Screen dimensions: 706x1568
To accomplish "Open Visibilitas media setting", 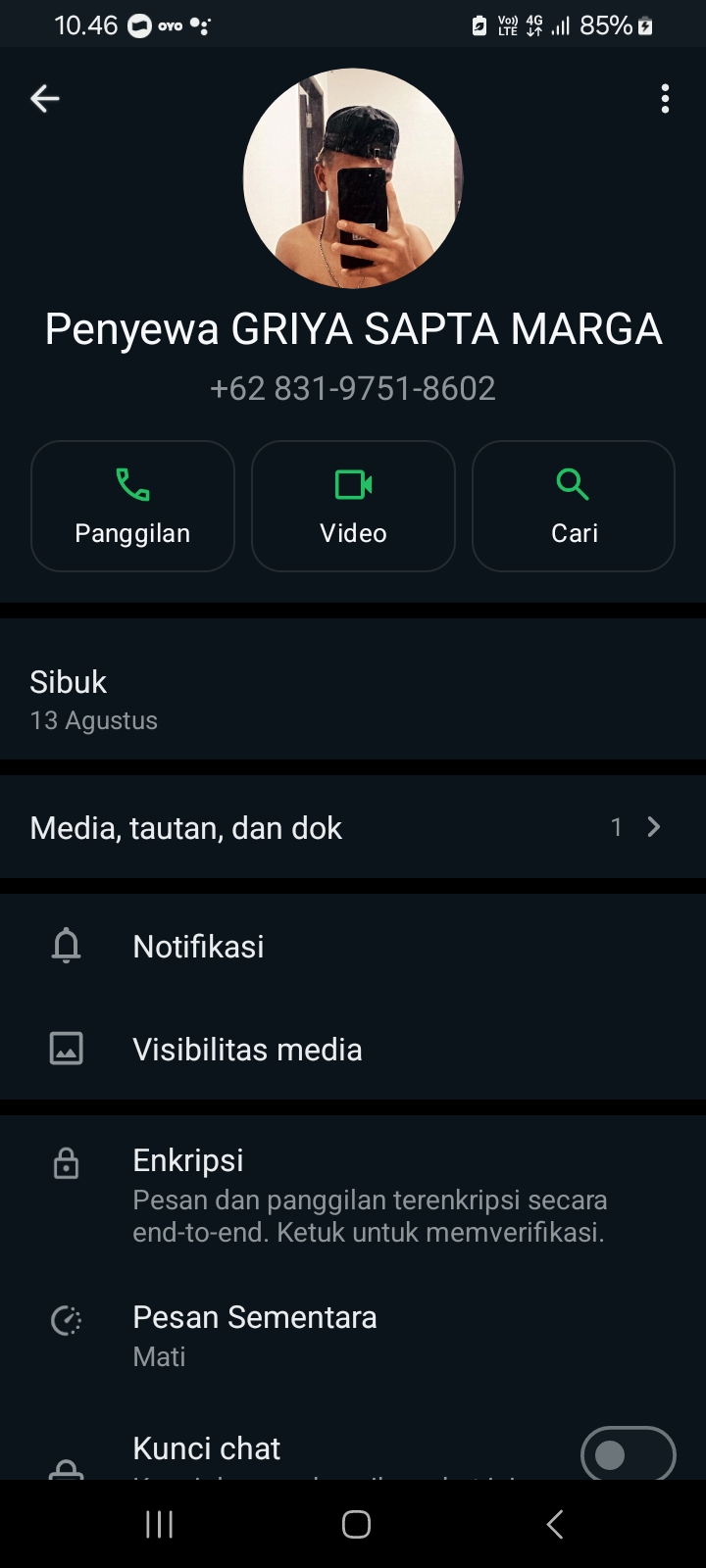I will pos(353,1050).
